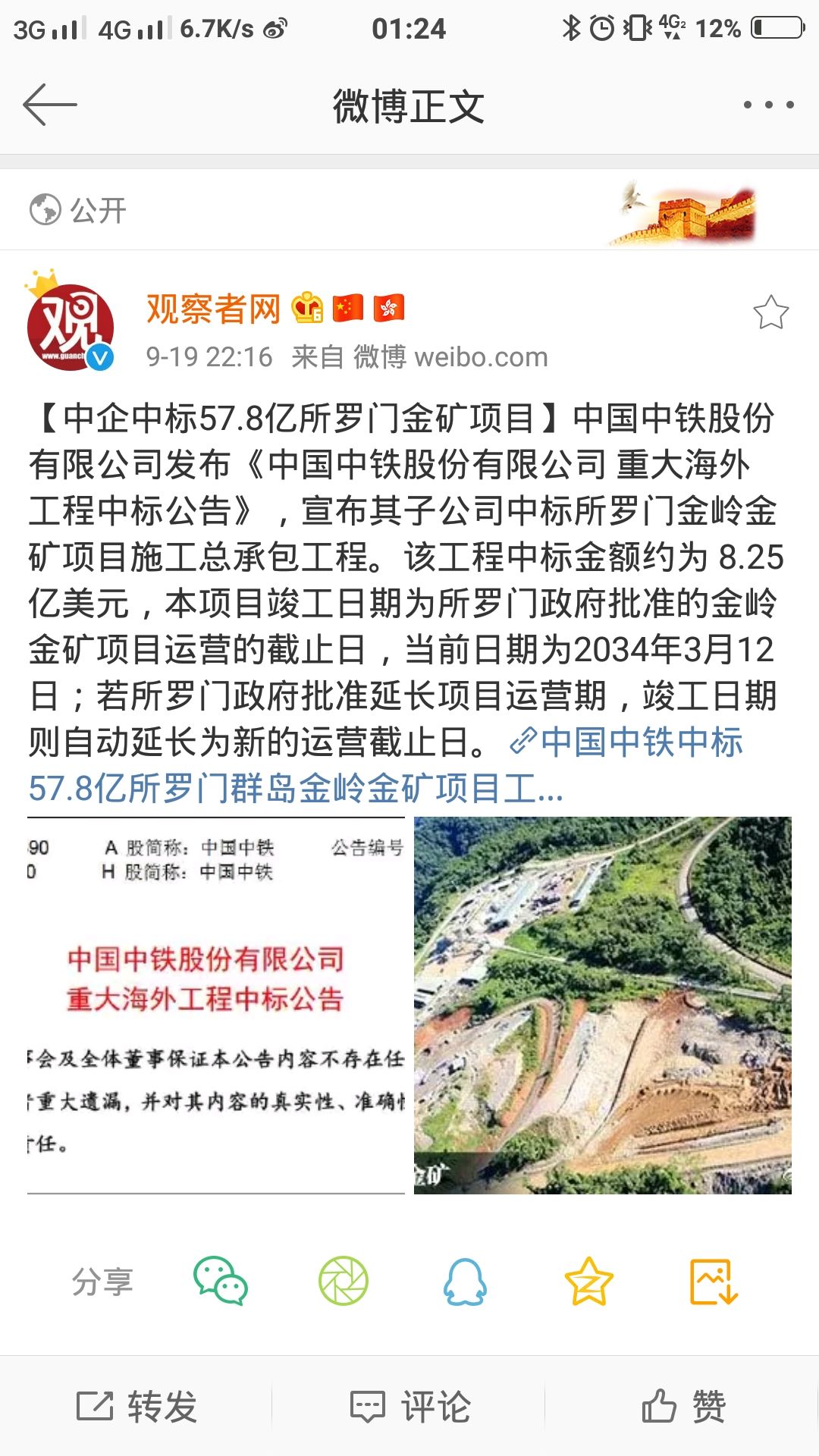View the announcement document image
Image resolution: width=819 pixels, height=1456 pixels.
(216, 1005)
